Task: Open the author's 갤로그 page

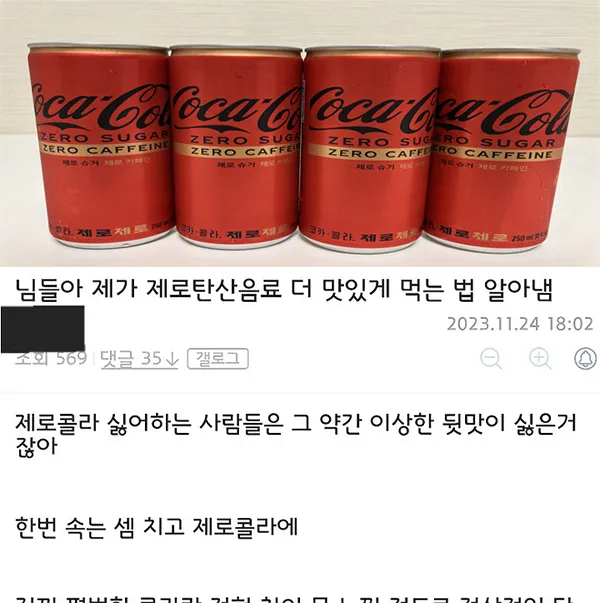Action: click(218, 359)
